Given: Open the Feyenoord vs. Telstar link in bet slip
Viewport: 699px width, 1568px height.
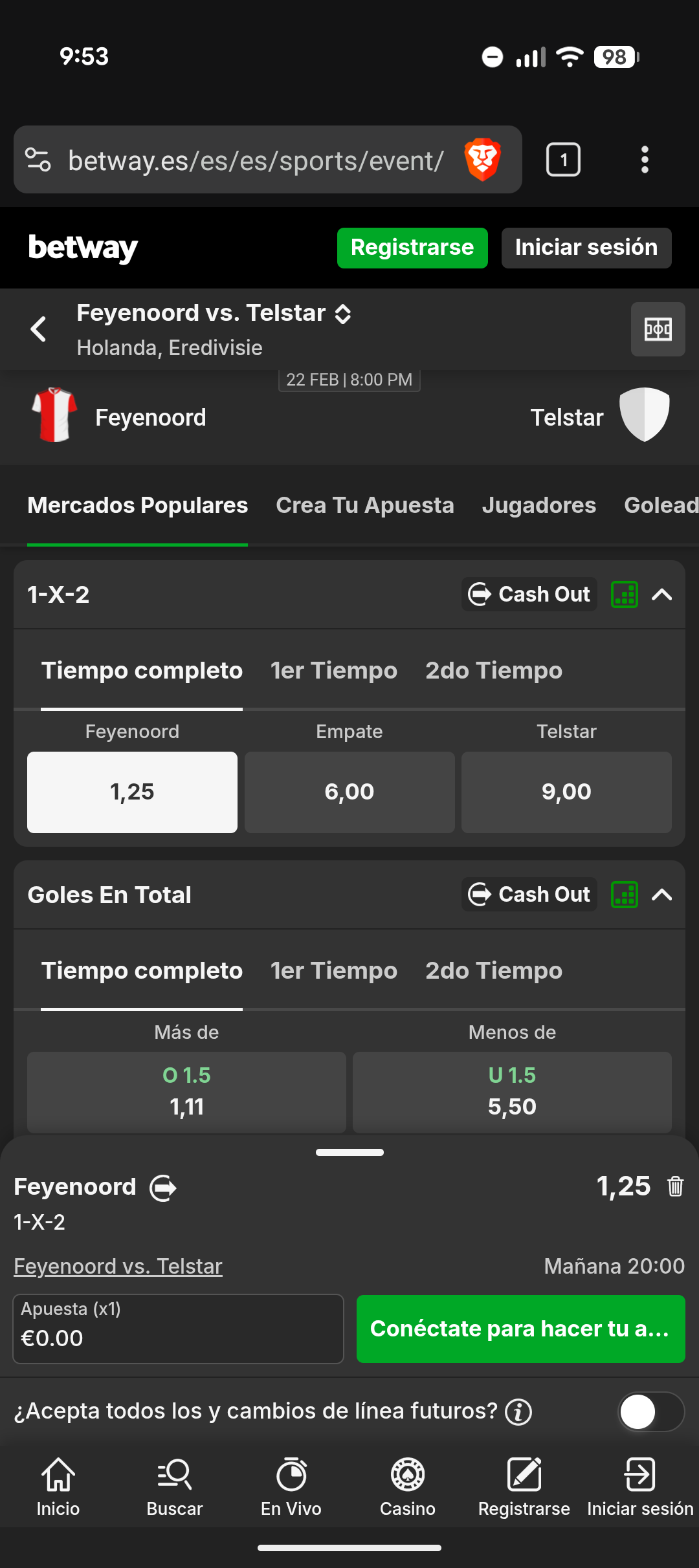Looking at the screenshot, I should (117, 1265).
